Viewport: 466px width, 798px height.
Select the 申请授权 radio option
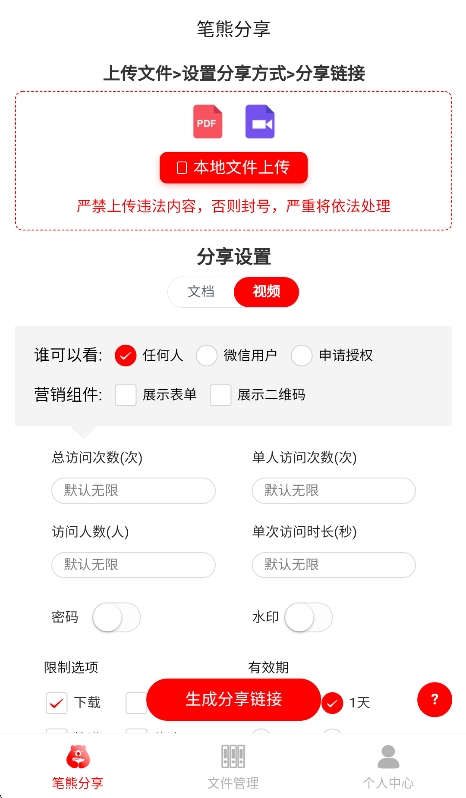pos(301,355)
